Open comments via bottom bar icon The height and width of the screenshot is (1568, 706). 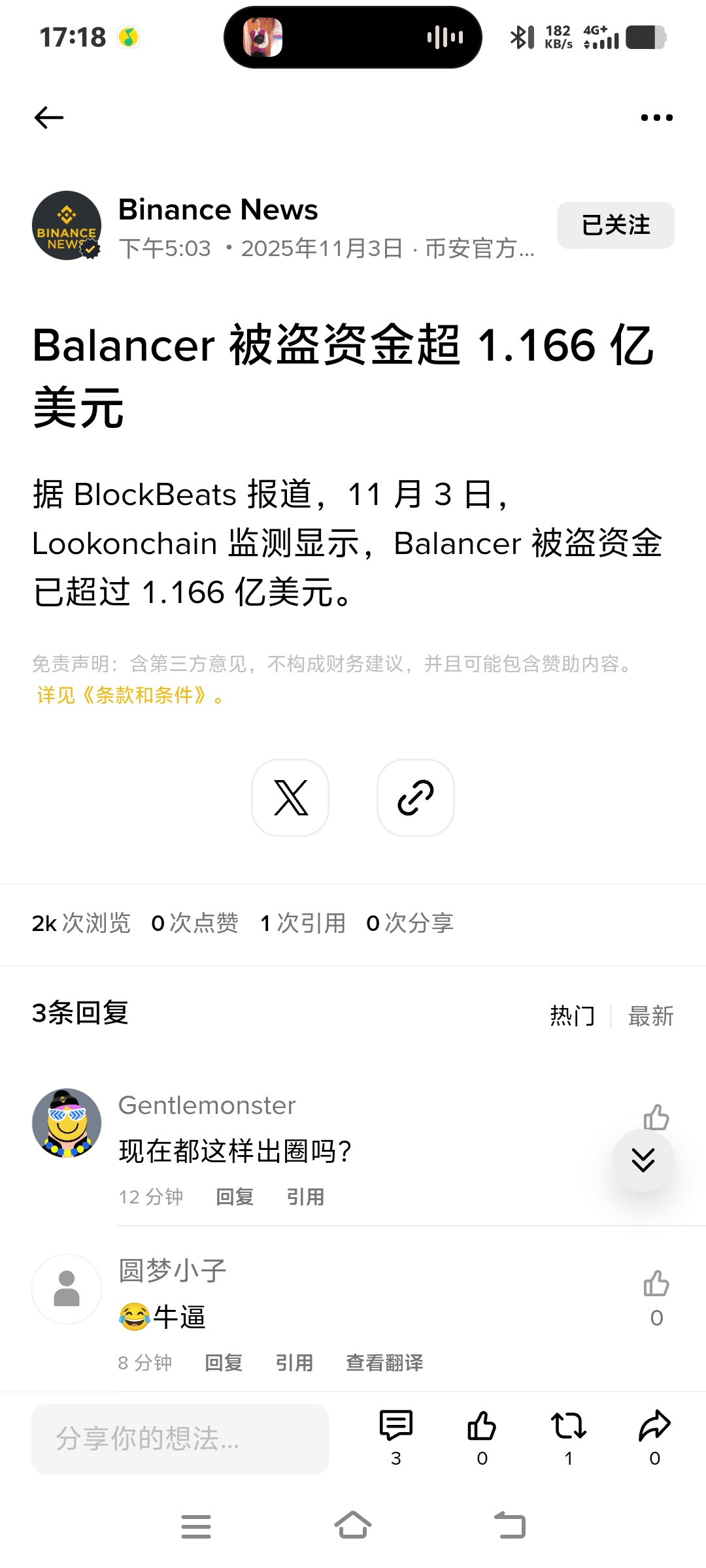(x=395, y=1426)
